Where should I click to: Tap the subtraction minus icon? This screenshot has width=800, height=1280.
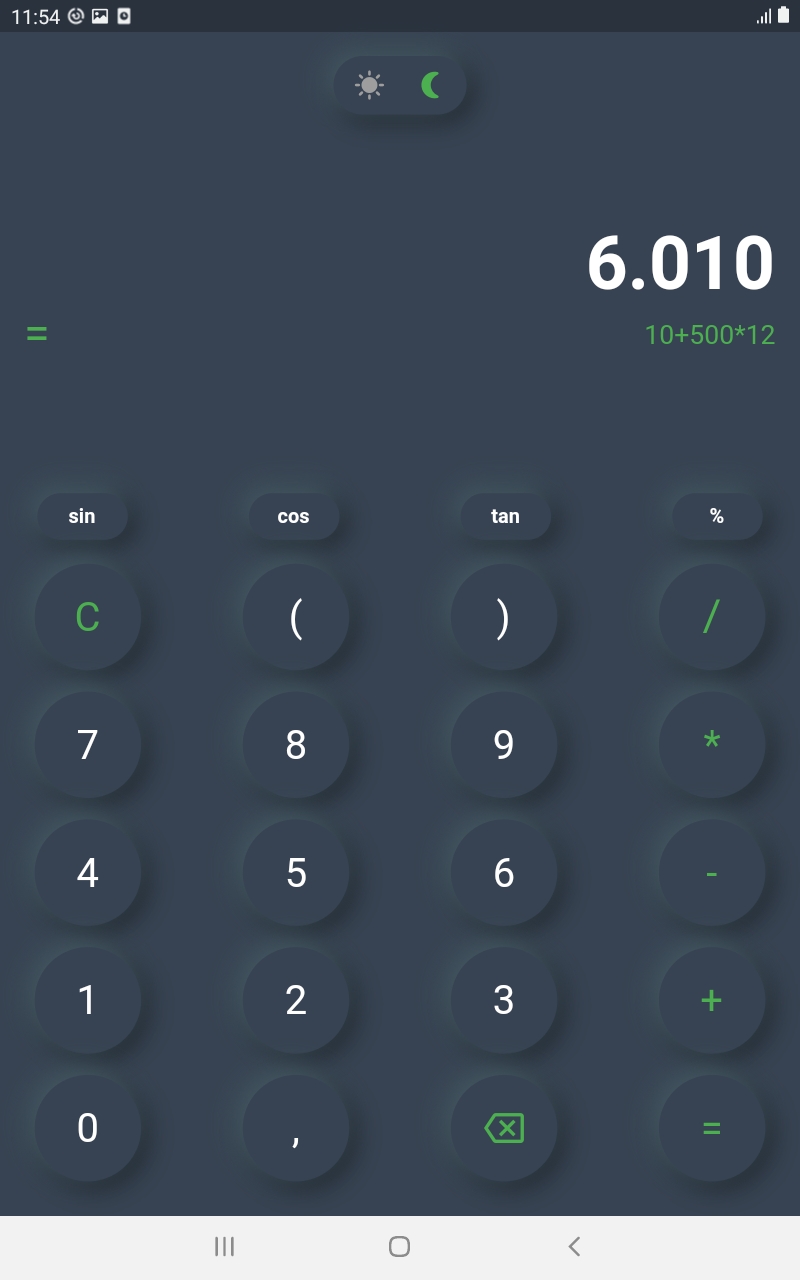coord(711,872)
